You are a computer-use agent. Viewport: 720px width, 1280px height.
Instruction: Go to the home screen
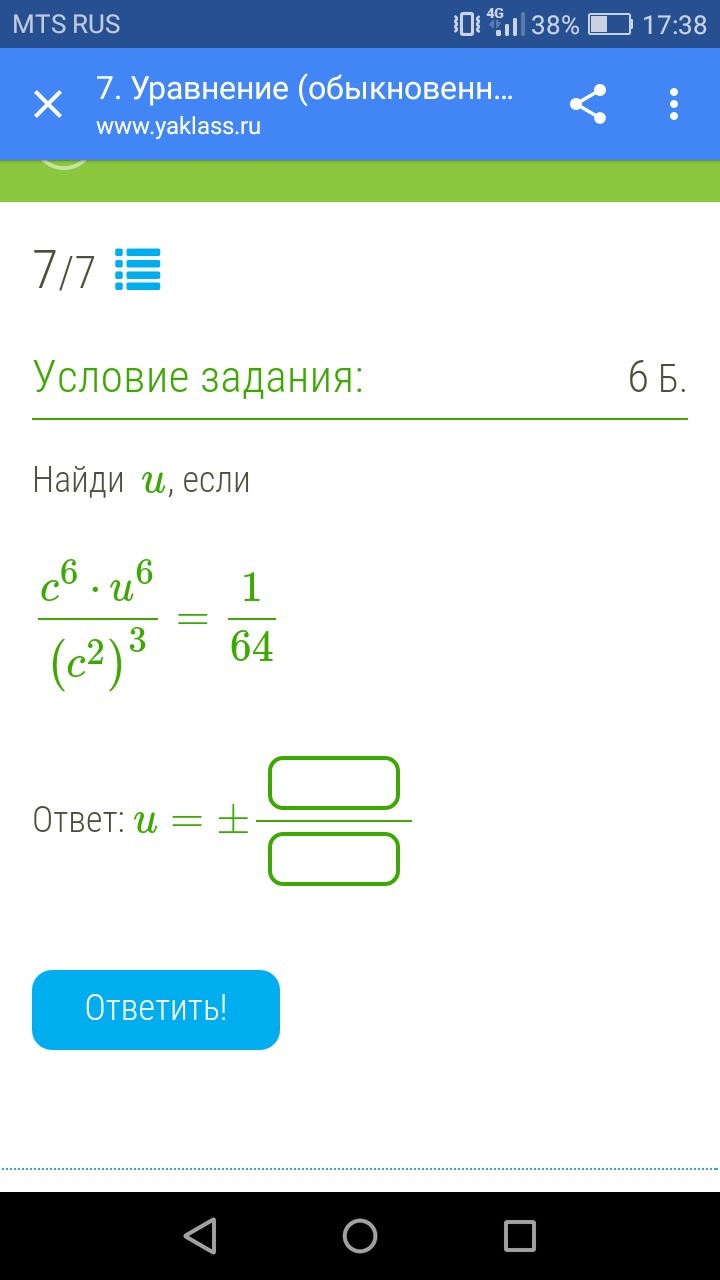pyautogui.click(x=360, y=1236)
